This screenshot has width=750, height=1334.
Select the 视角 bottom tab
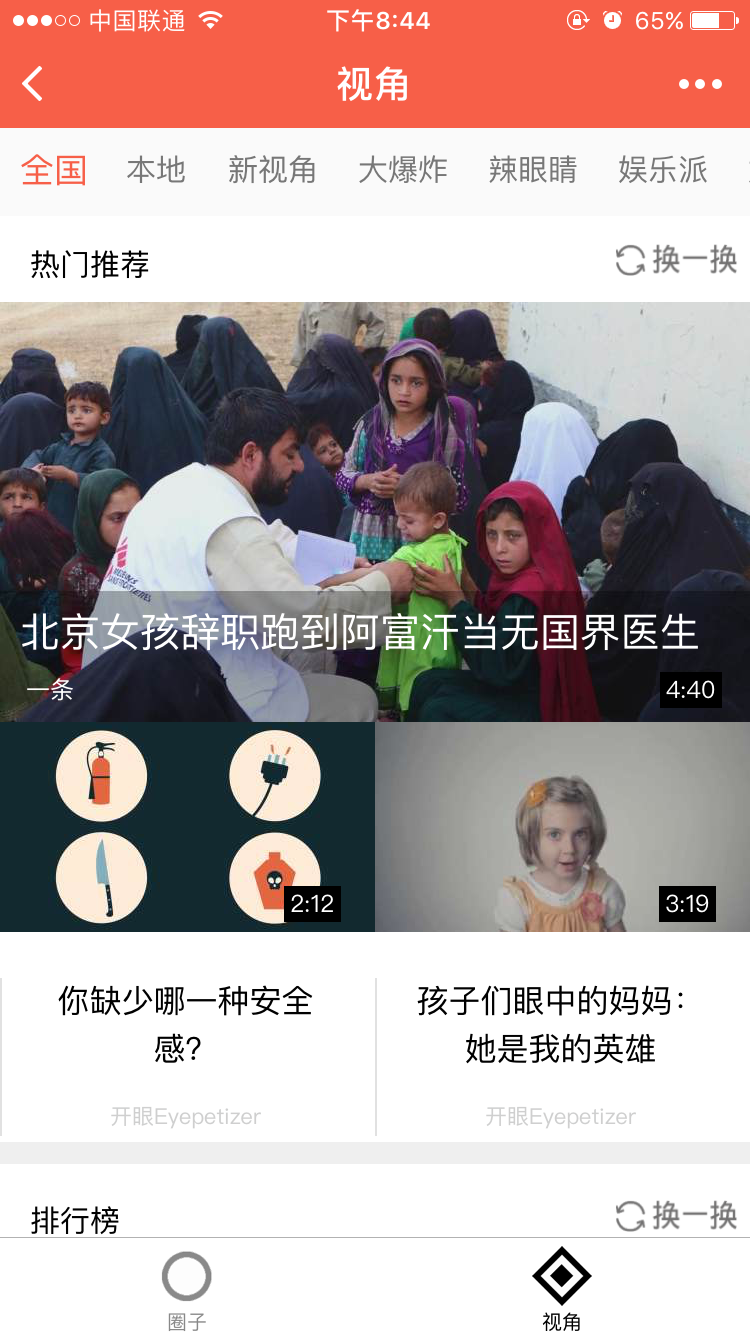click(x=562, y=1290)
